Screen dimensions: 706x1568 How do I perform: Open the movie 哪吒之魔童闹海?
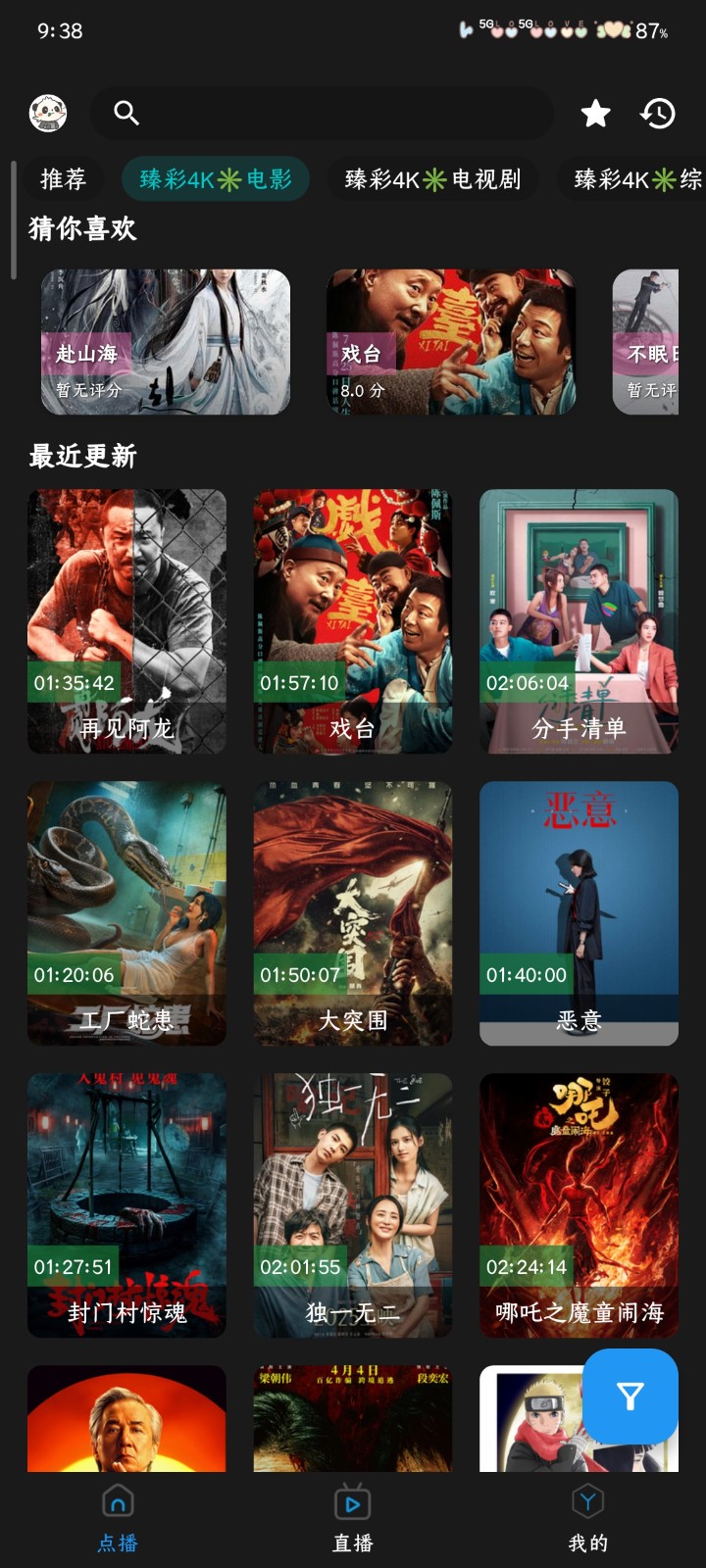tap(579, 1205)
